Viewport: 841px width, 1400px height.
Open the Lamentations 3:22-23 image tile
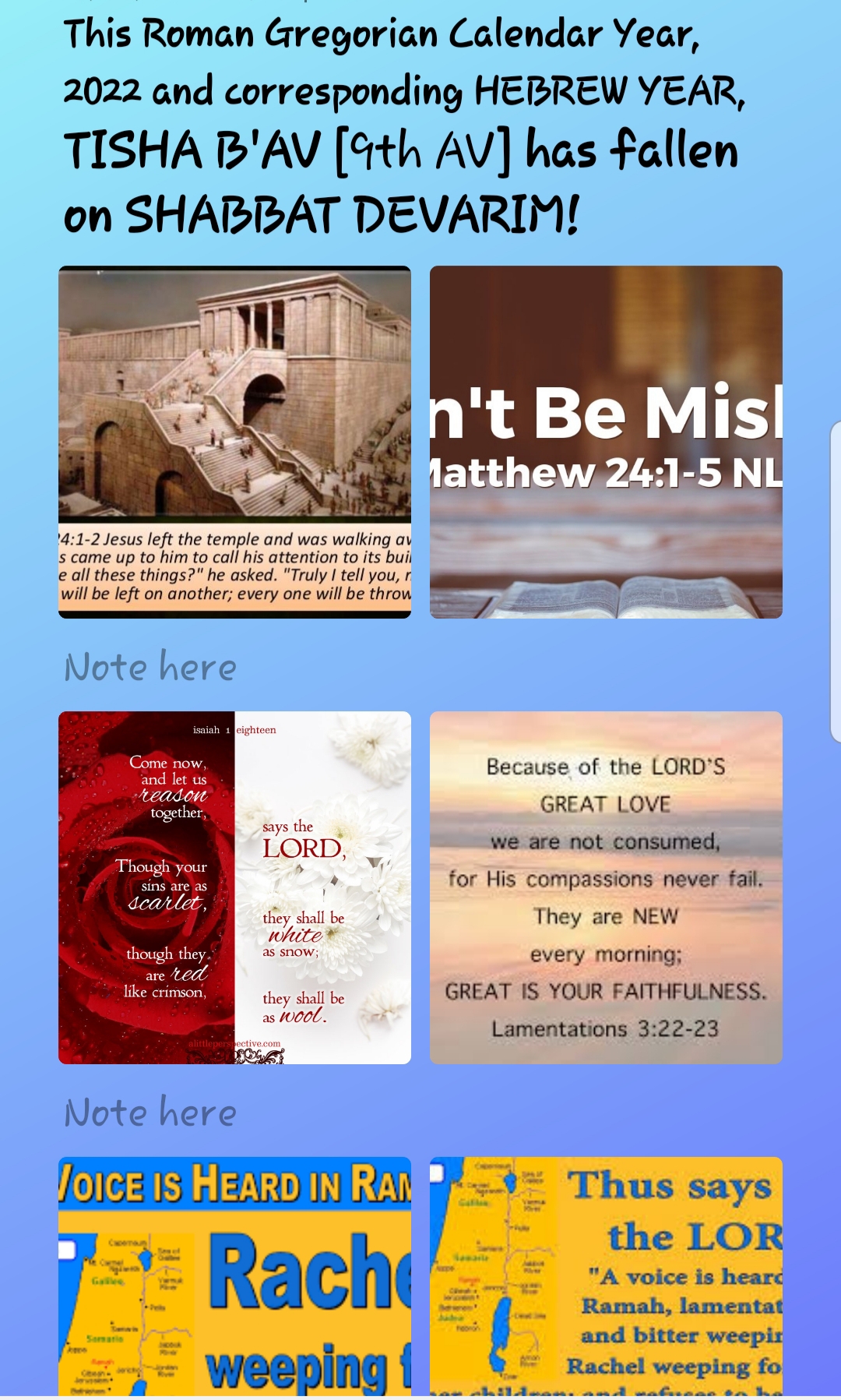(x=606, y=887)
